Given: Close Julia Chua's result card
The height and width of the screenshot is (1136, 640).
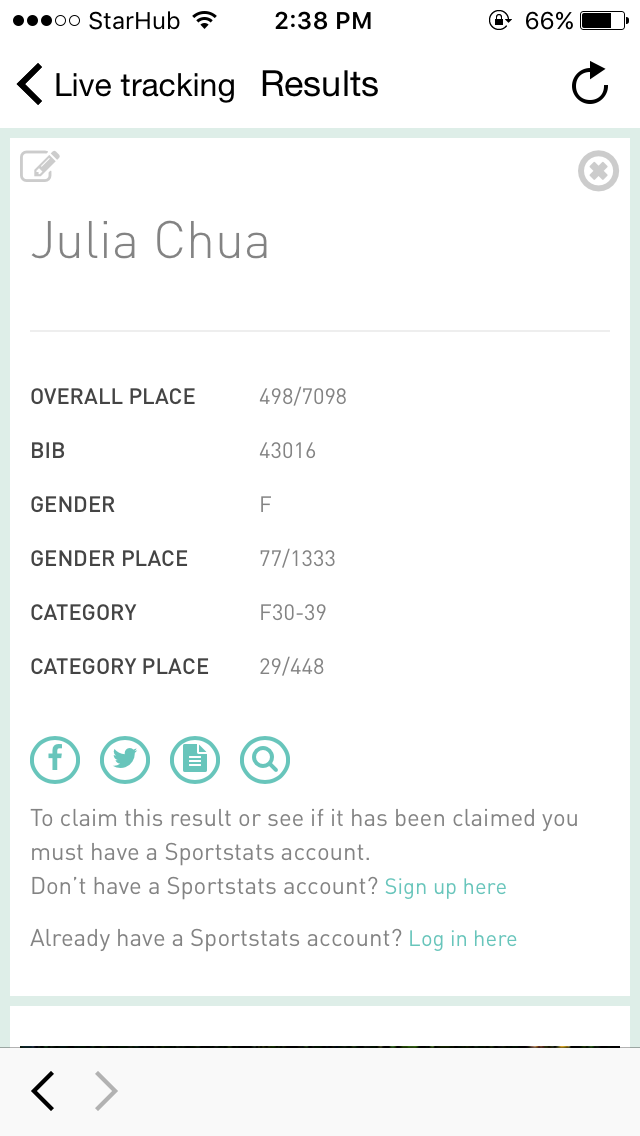Looking at the screenshot, I should click(x=598, y=171).
